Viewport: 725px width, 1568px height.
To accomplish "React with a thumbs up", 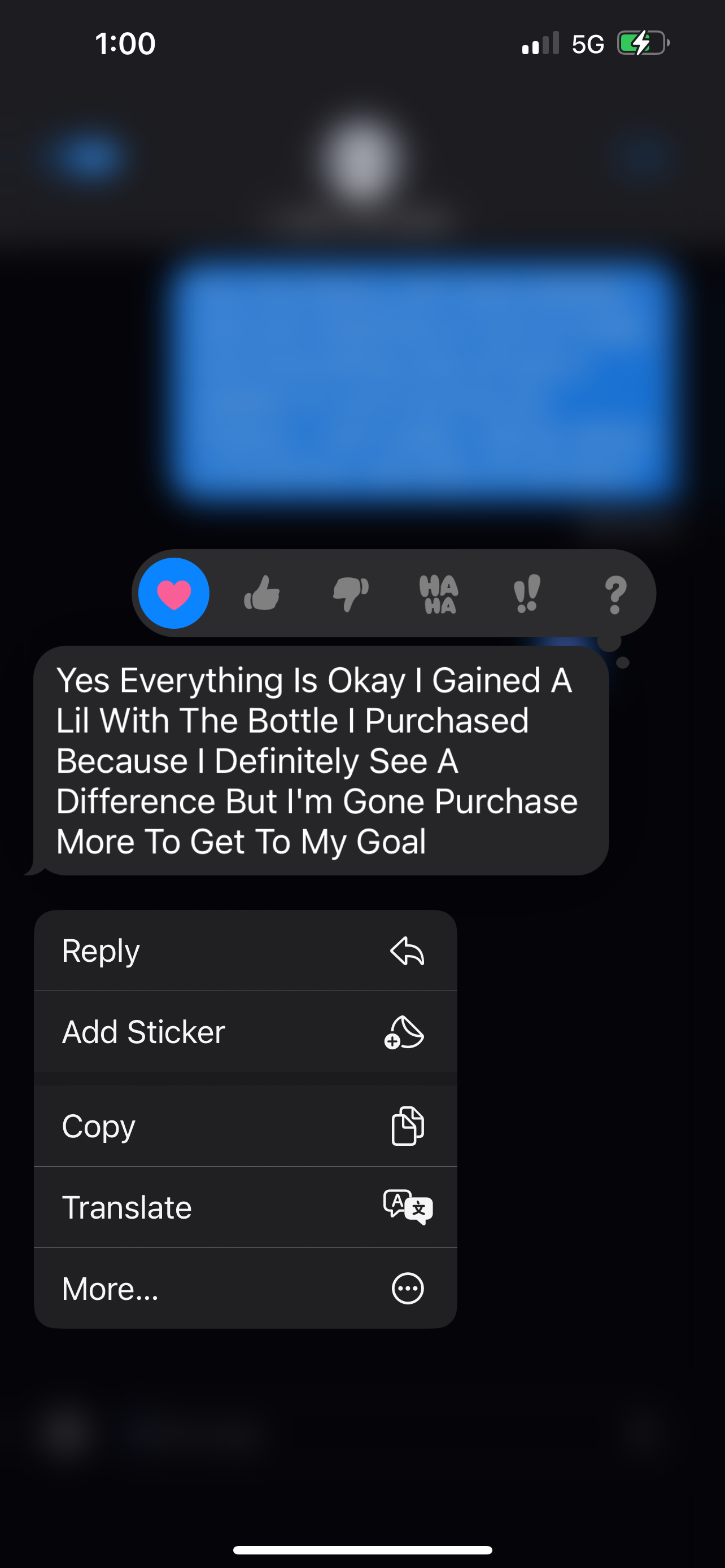I will (x=262, y=593).
